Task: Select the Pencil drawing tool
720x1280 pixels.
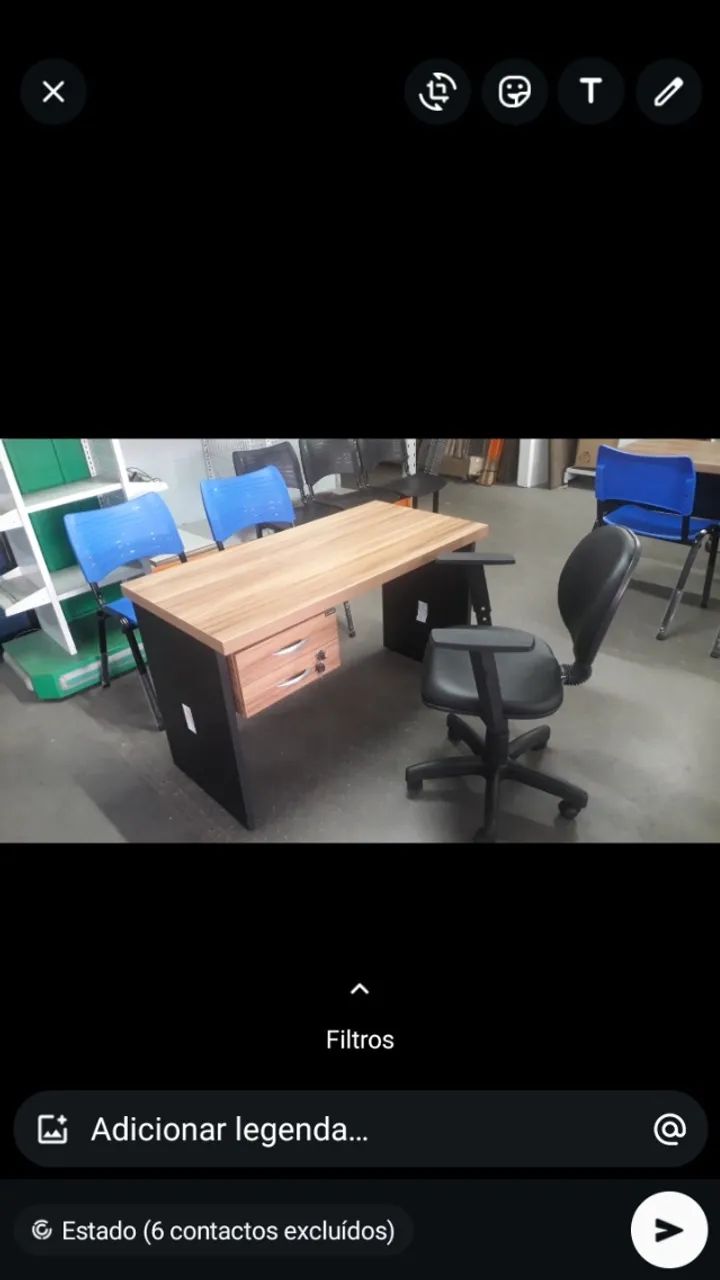Action: (x=667, y=91)
